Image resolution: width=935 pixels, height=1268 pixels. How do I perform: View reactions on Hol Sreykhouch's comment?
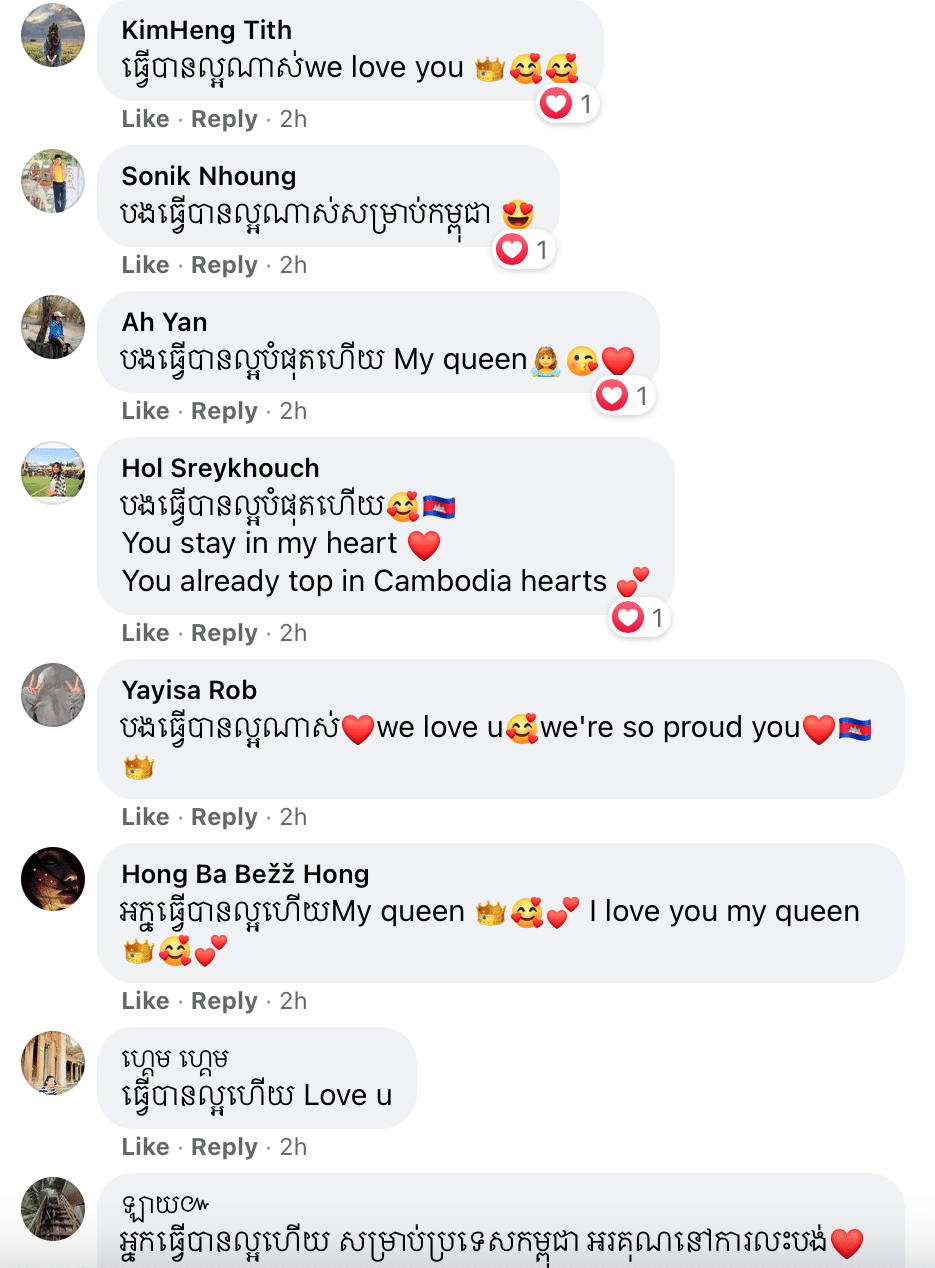[639, 619]
